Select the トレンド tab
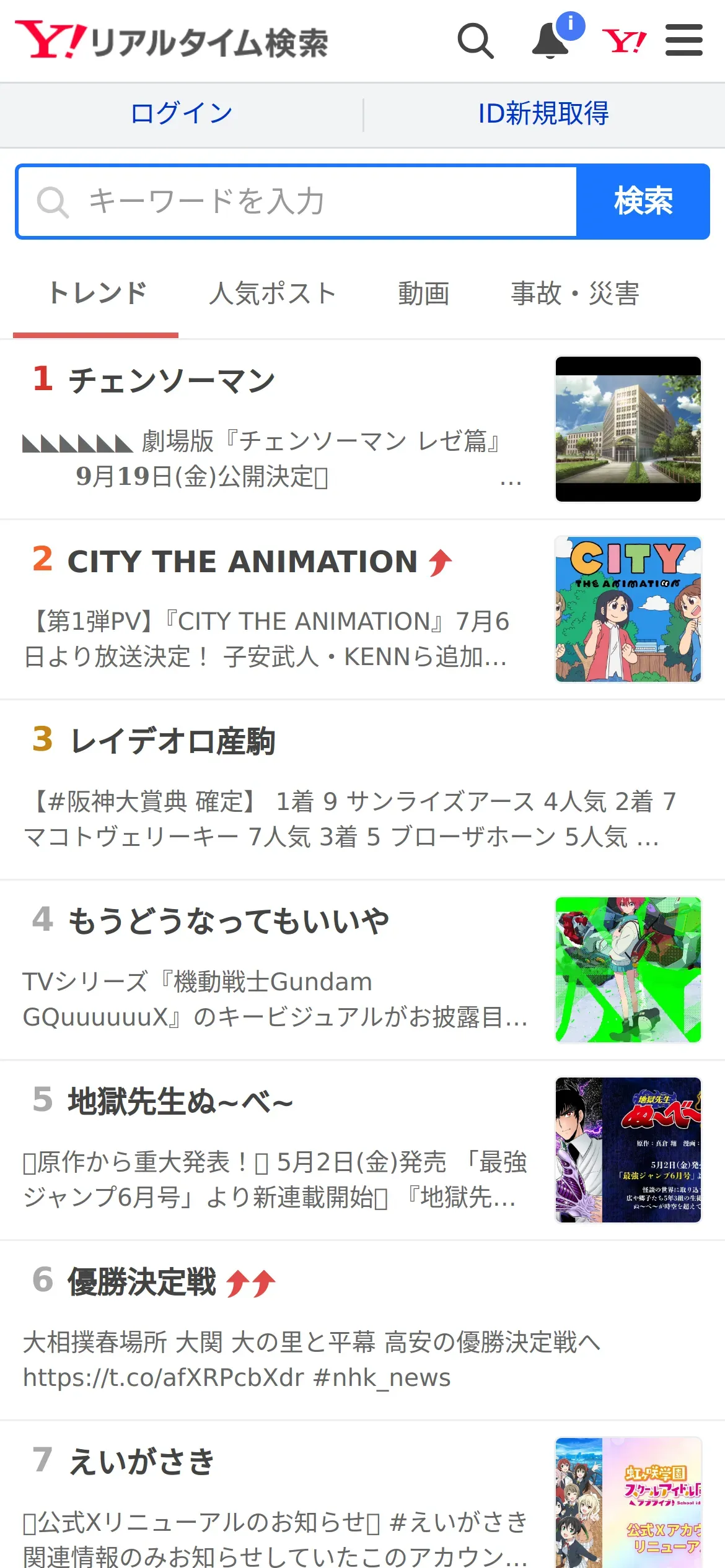Screen dimensions: 725x1568 pyautogui.click(x=97, y=294)
